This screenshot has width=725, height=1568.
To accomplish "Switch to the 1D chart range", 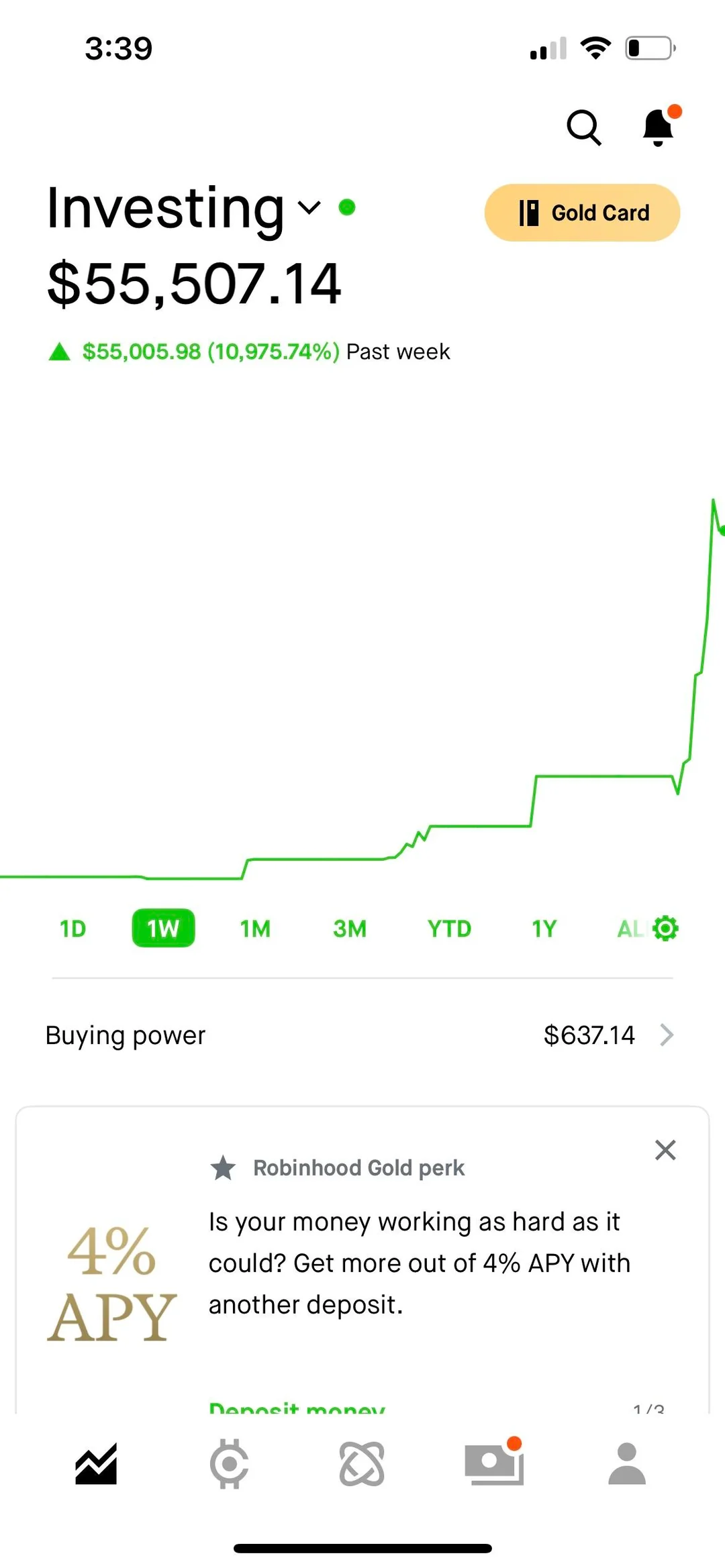I will [x=72, y=928].
